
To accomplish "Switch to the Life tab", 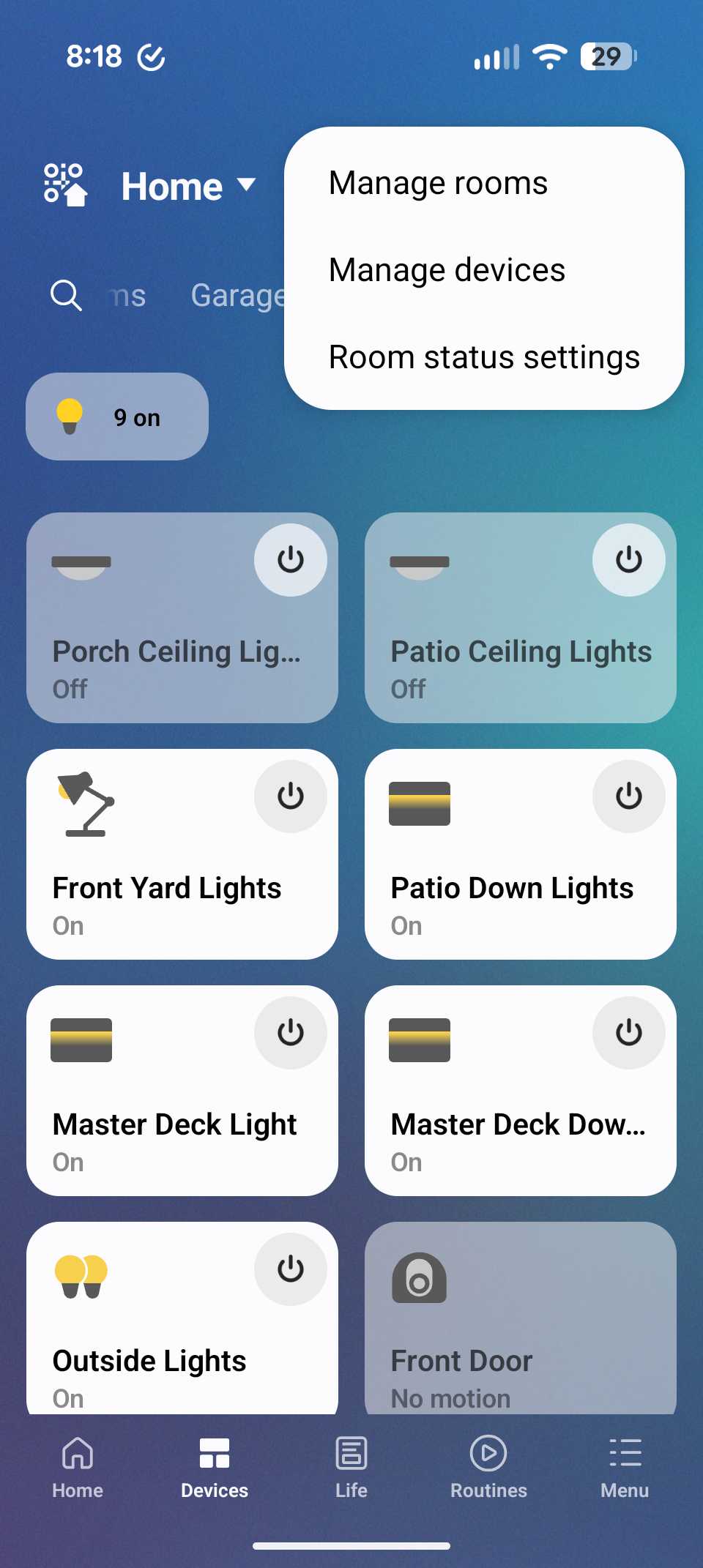I will [x=351, y=1467].
